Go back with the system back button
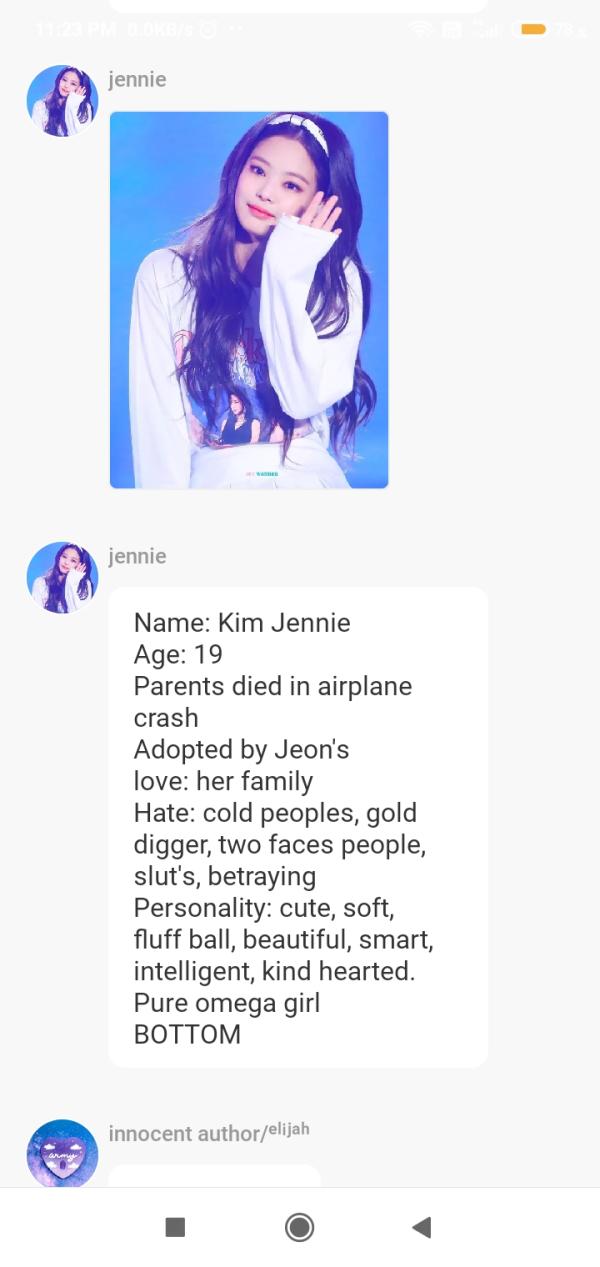 click(x=422, y=1227)
